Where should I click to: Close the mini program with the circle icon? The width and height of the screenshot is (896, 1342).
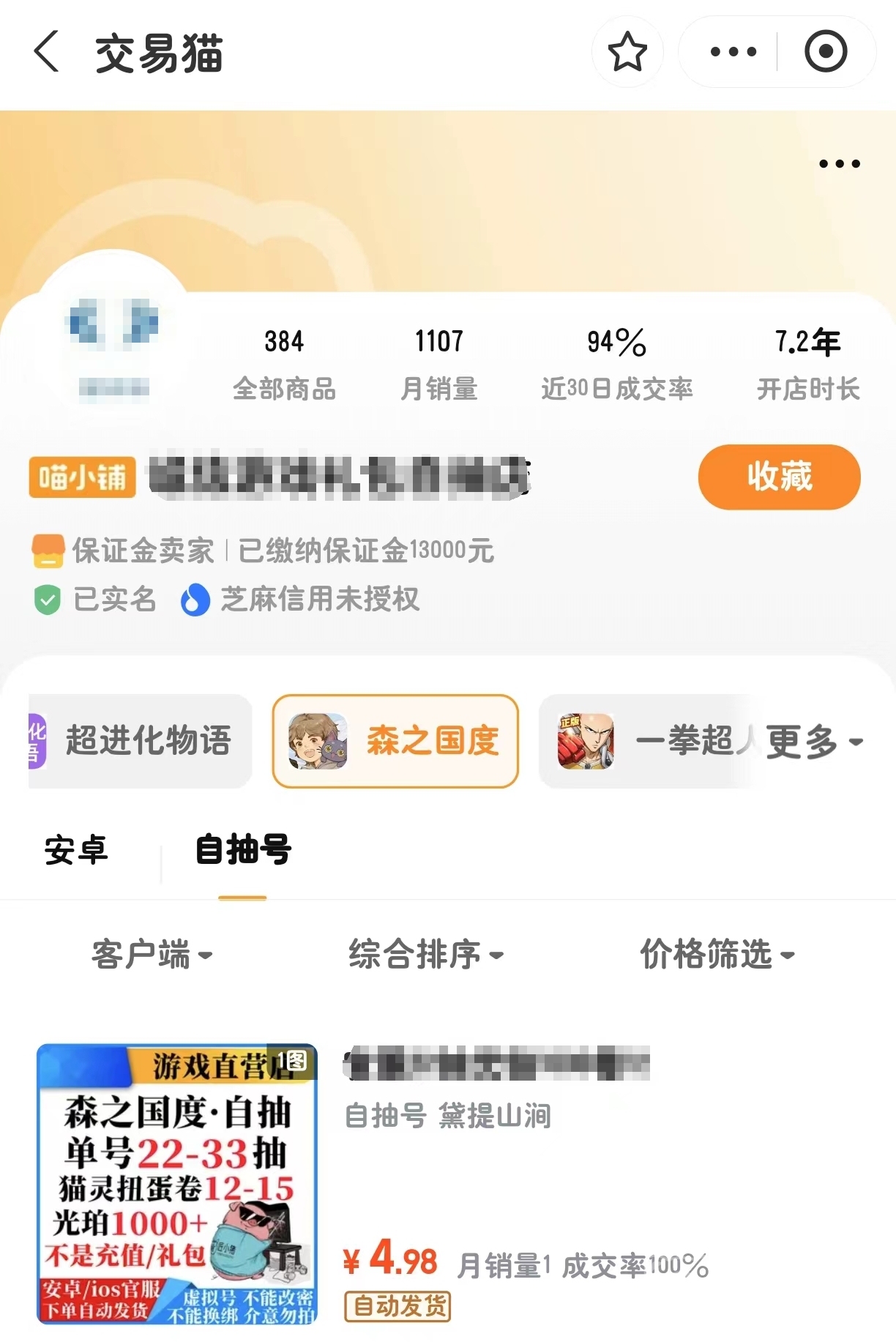(x=826, y=52)
